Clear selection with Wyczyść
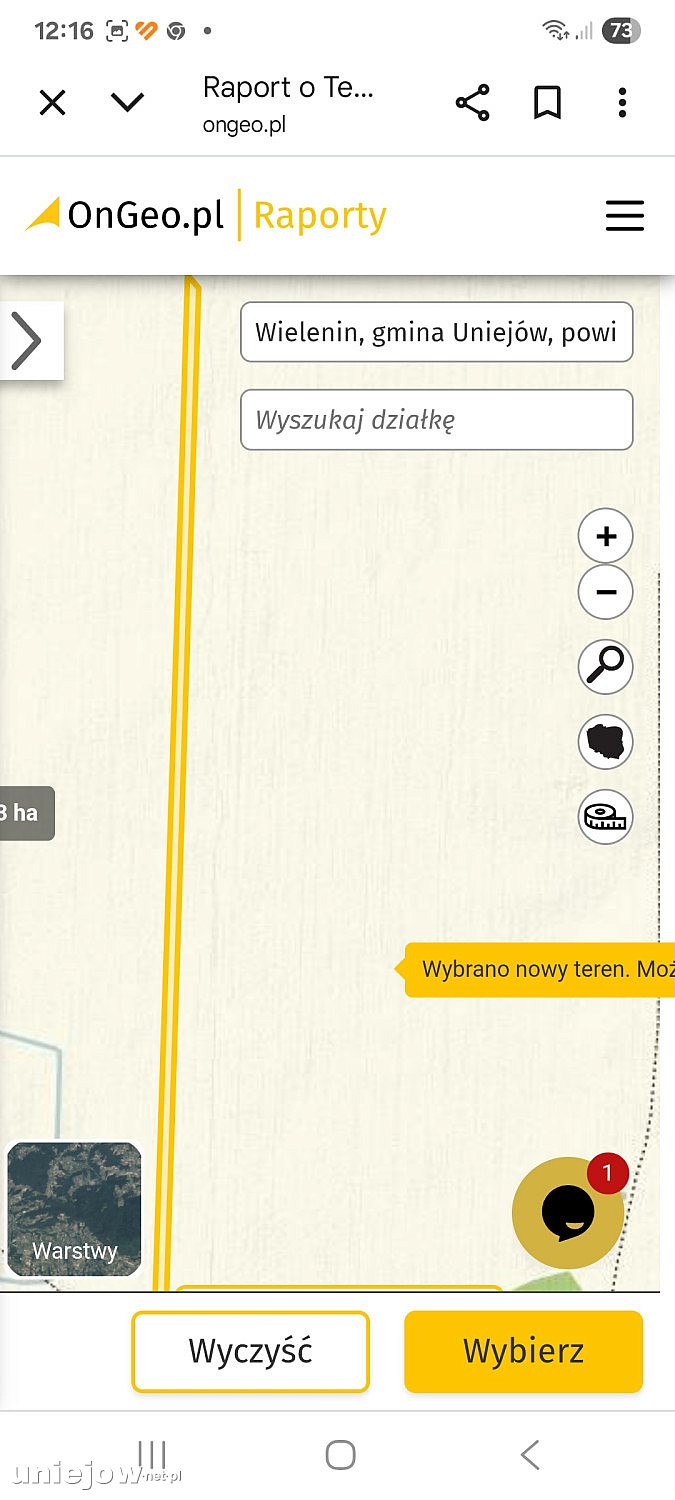 251,1352
